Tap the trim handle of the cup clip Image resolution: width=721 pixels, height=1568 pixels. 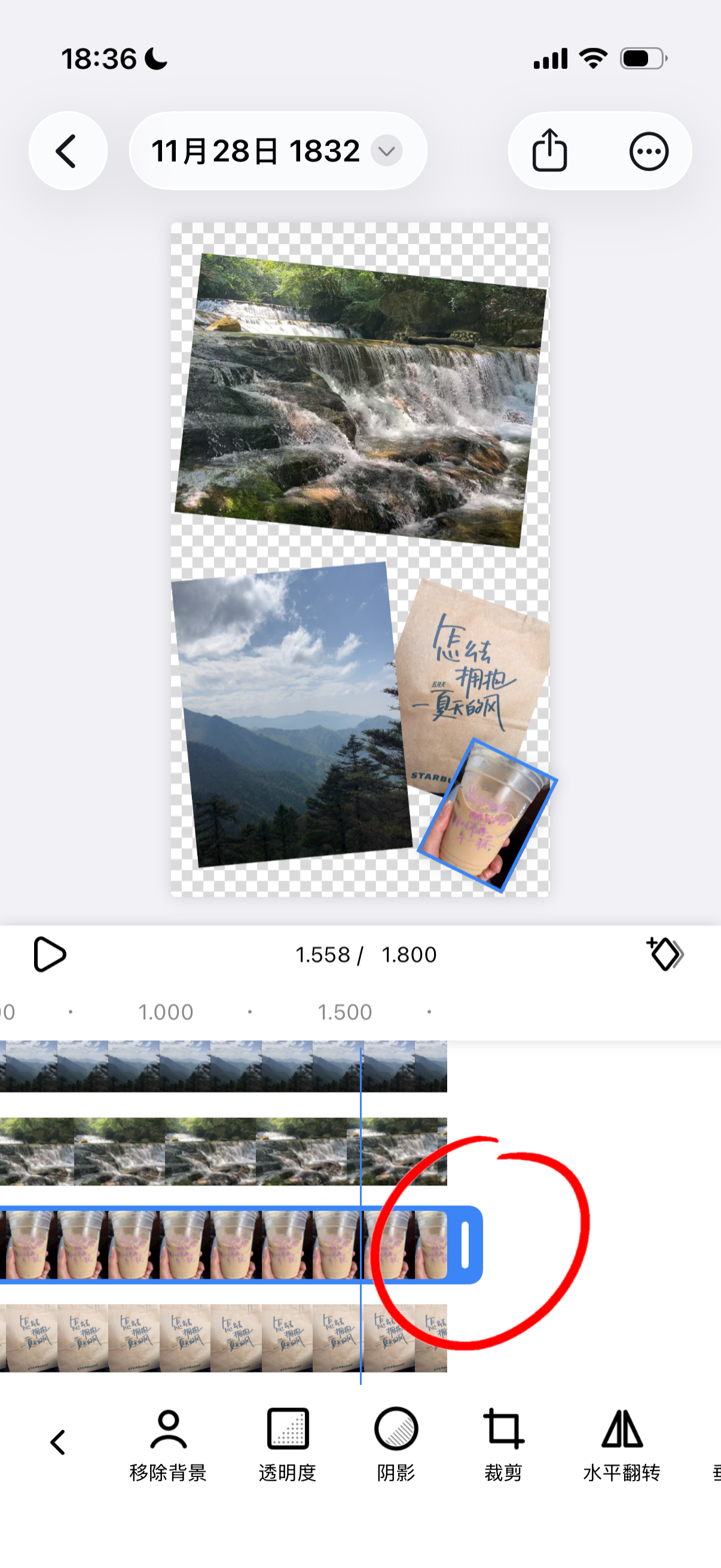(466, 1245)
